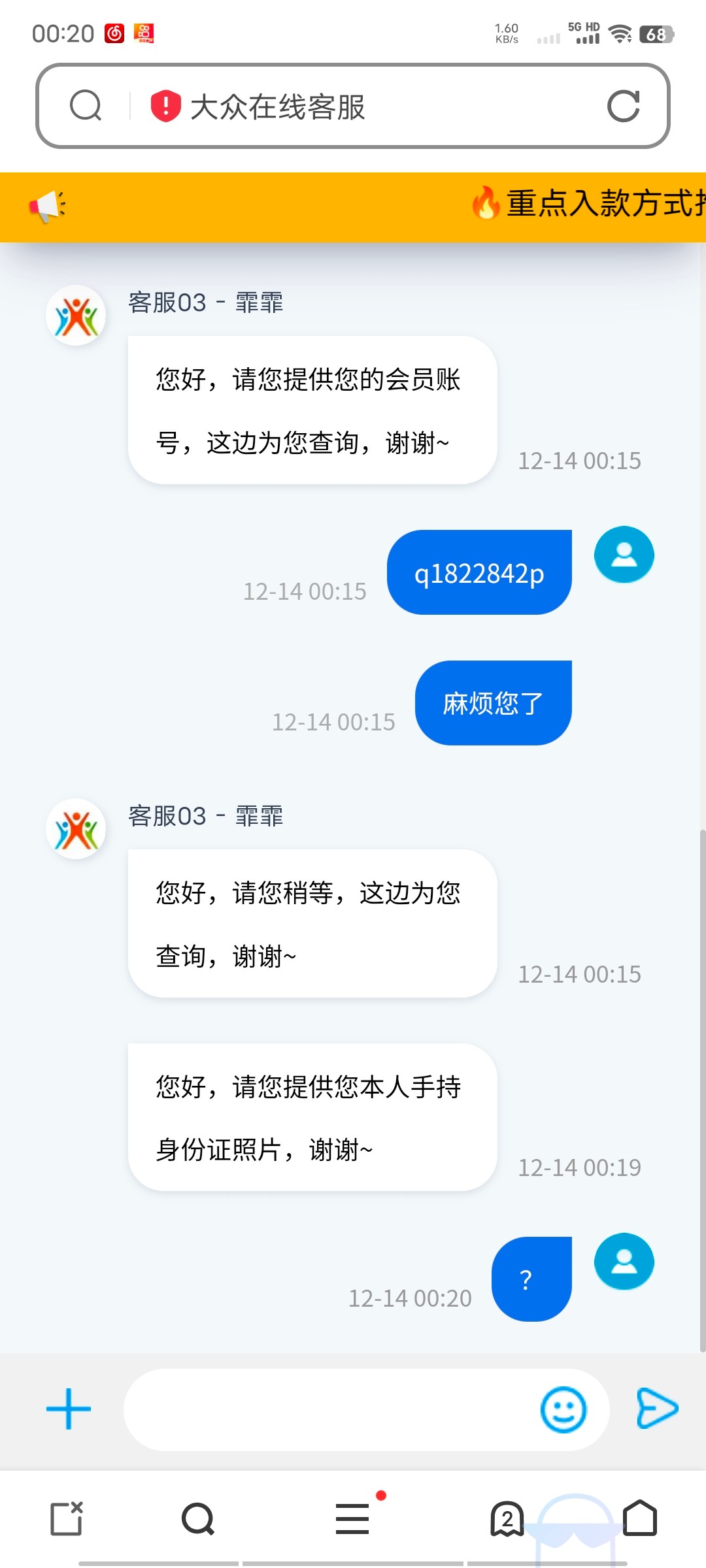The width and height of the screenshot is (706, 1568).
Task: Focus the chat message input field
Action: coord(327,1409)
